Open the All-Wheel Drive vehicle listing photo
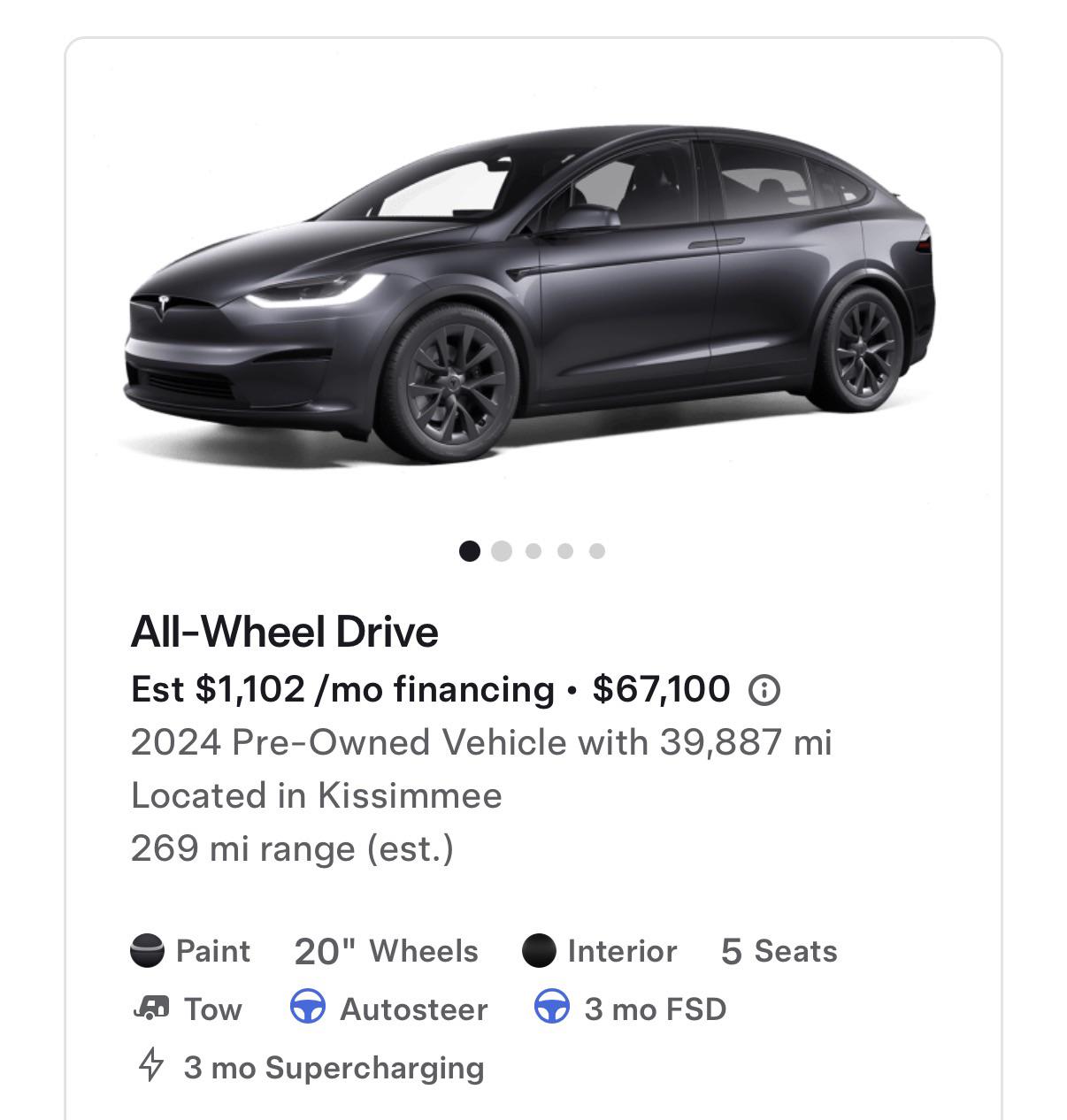Screen dimensions: 1067x1120 531,292
